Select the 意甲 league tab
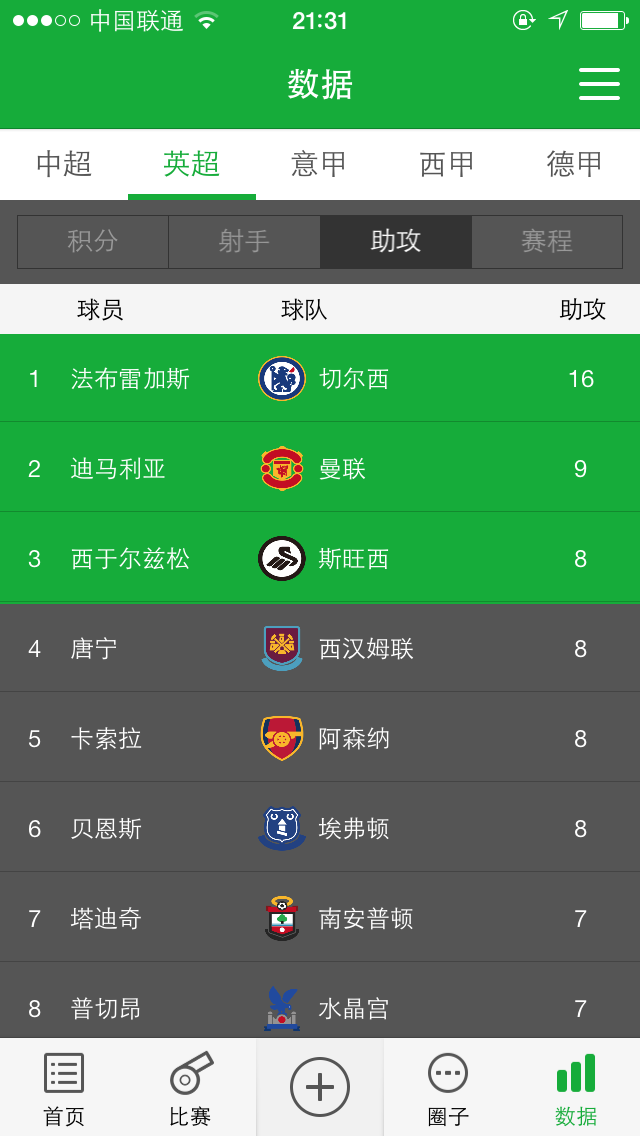Image resolution: width=640 pixels, height=1136 pixels. pos(319,164)
